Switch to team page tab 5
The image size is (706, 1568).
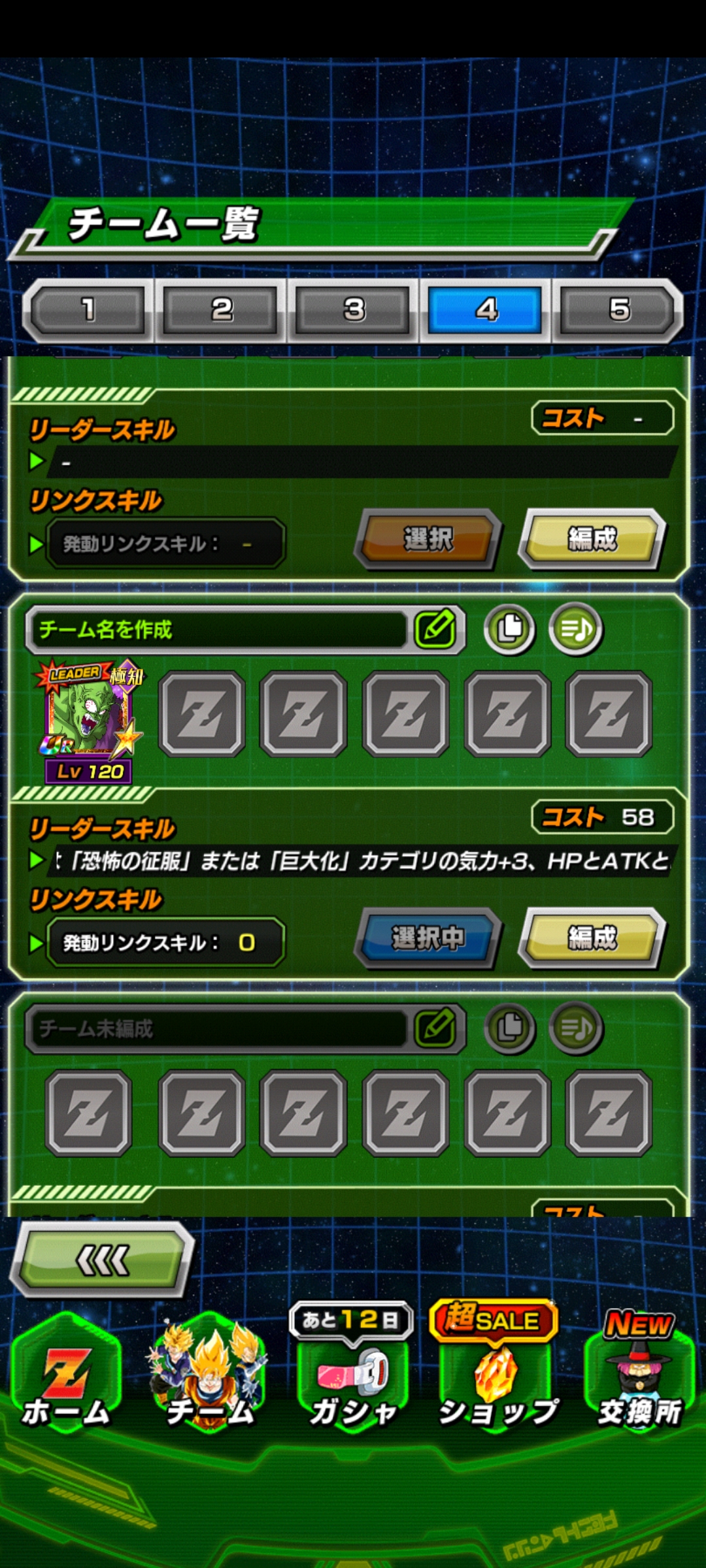pos(618,310)
